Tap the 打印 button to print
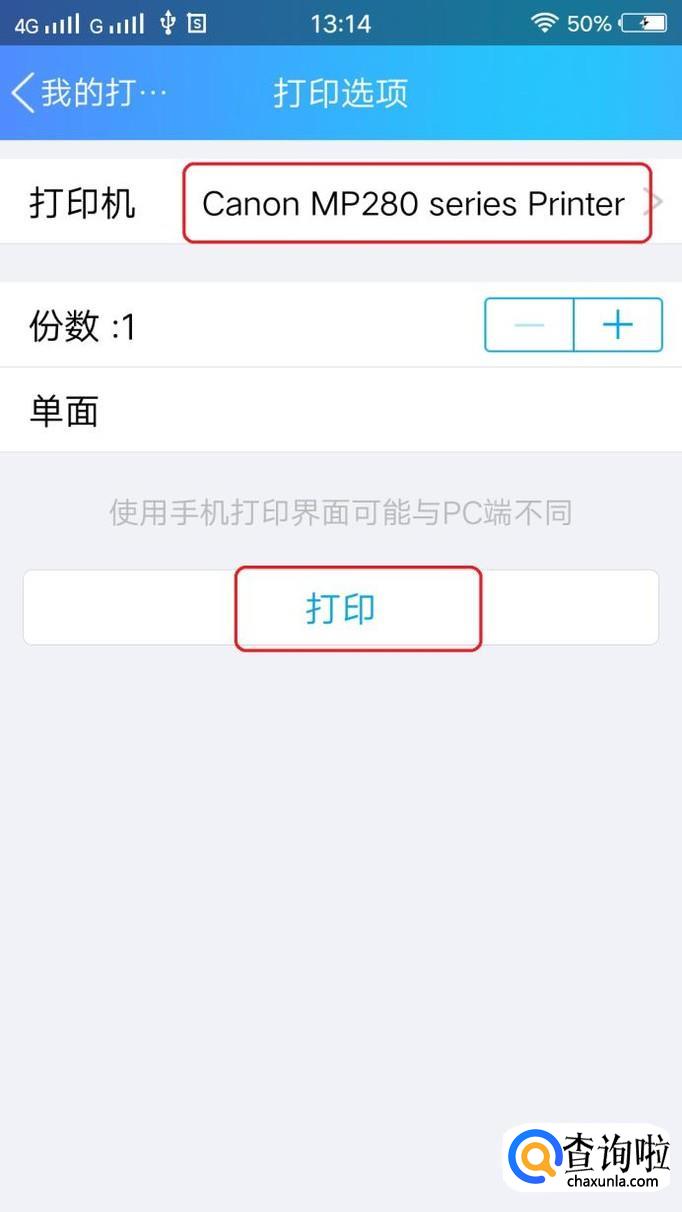Viewport: 682px width, 1212px height. (340, 608)
